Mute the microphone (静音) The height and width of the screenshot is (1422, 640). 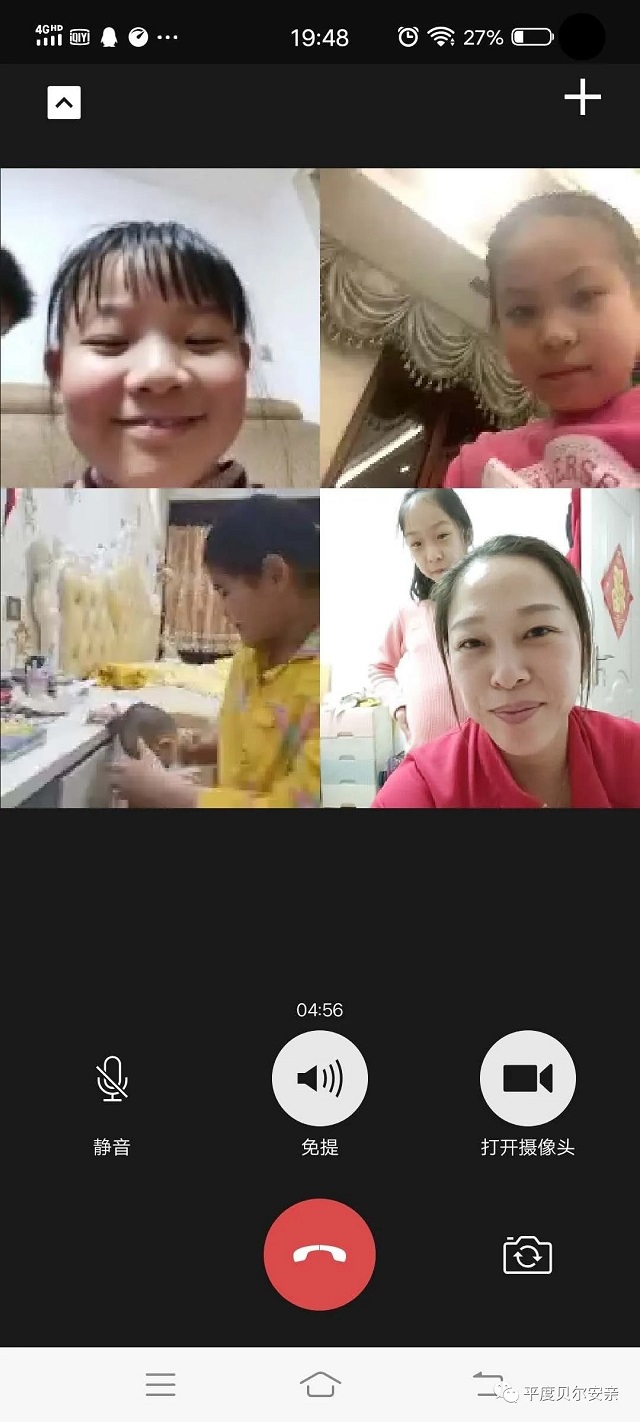pos(112,1079)
